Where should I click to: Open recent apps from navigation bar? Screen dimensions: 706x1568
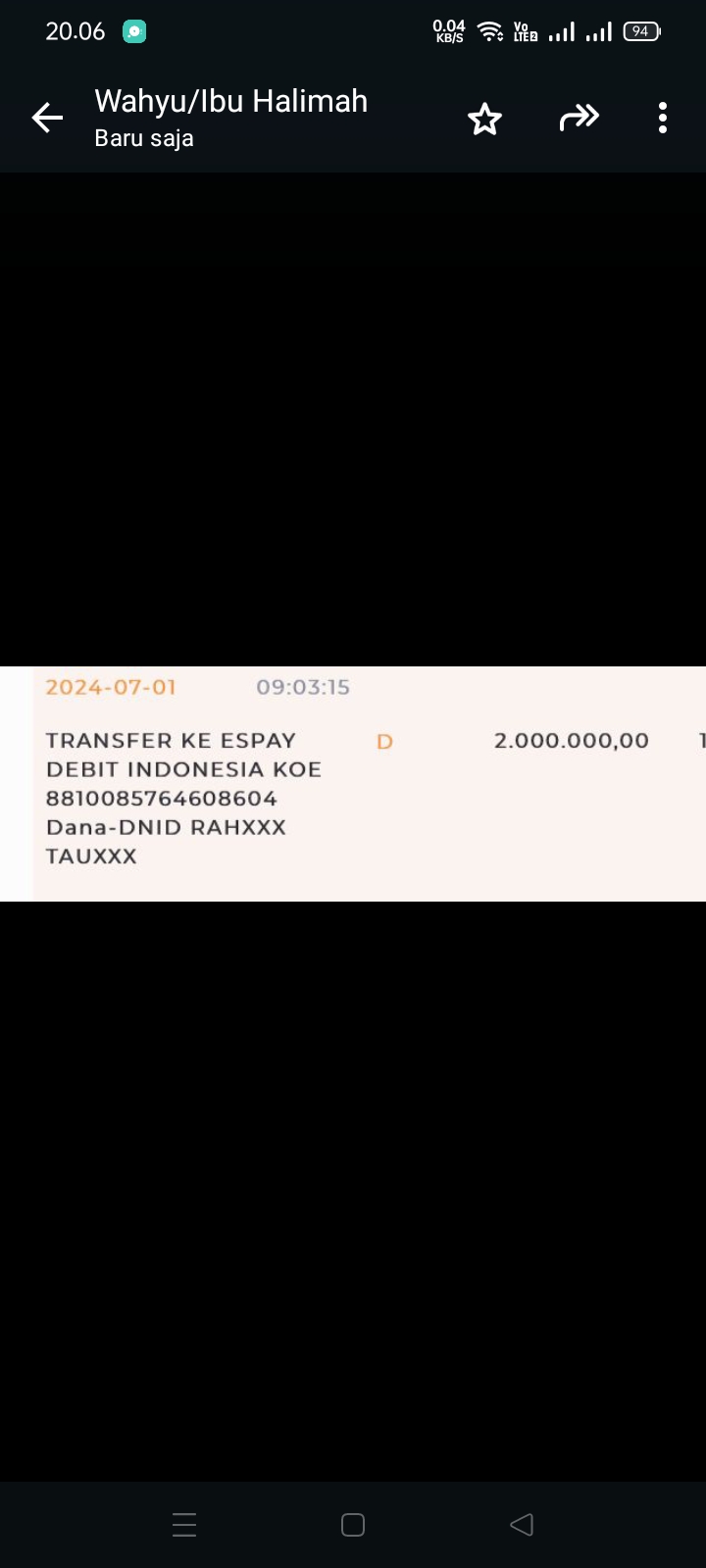(x=184, y=1525)
